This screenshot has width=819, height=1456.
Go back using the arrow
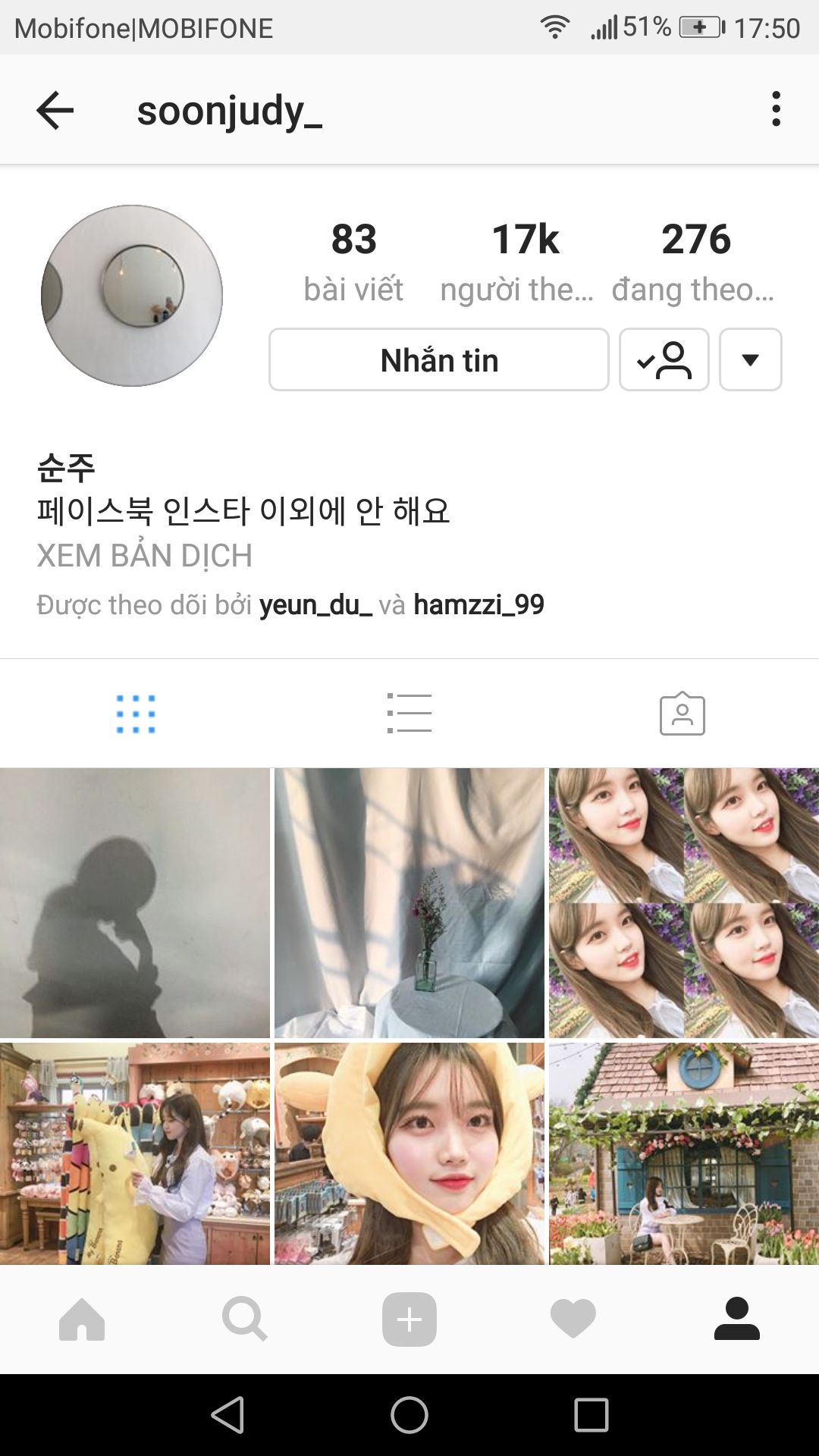[x=55, y=111]
